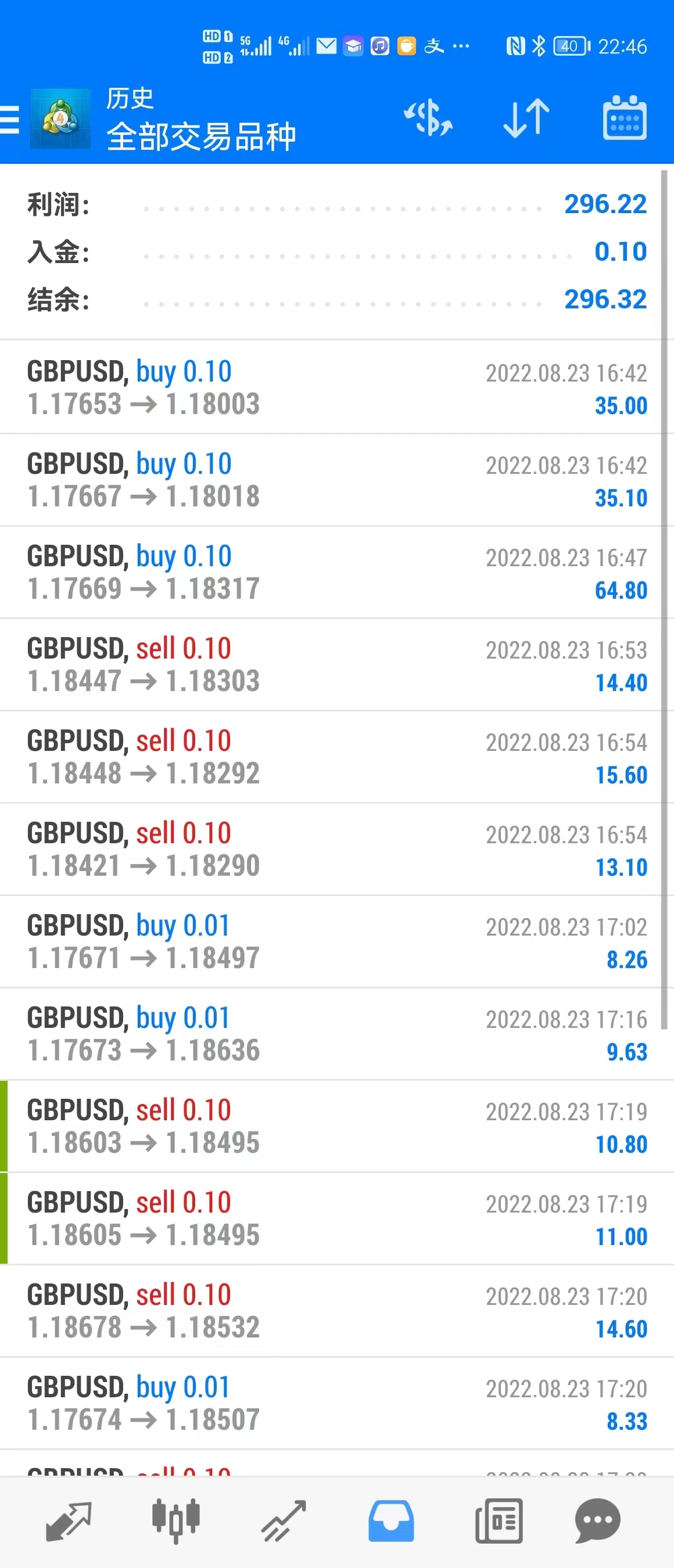The image size is (674, 1568).
Task: Change sort order with arrows icon
Action: (526, 117)
